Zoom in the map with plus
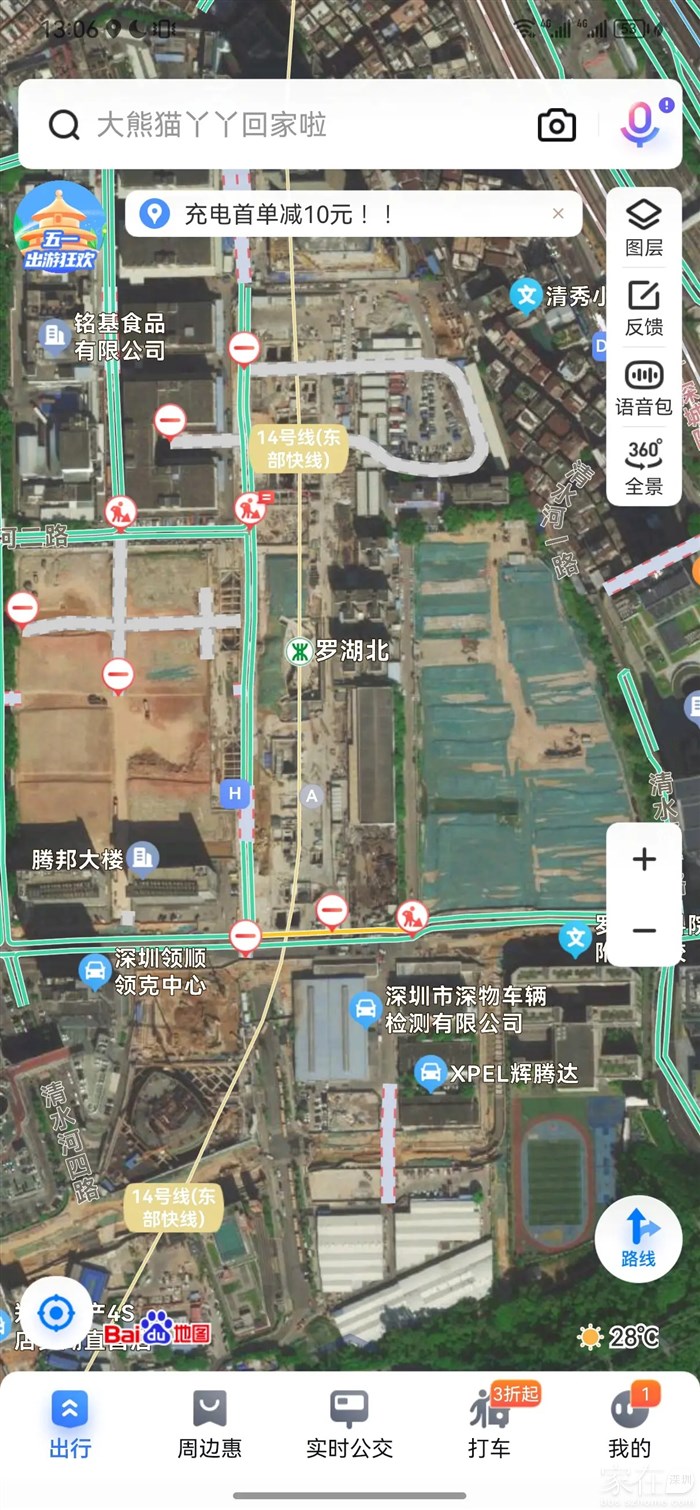Image resolution: width=700 pixels, height=1510 pixels. 644,859
